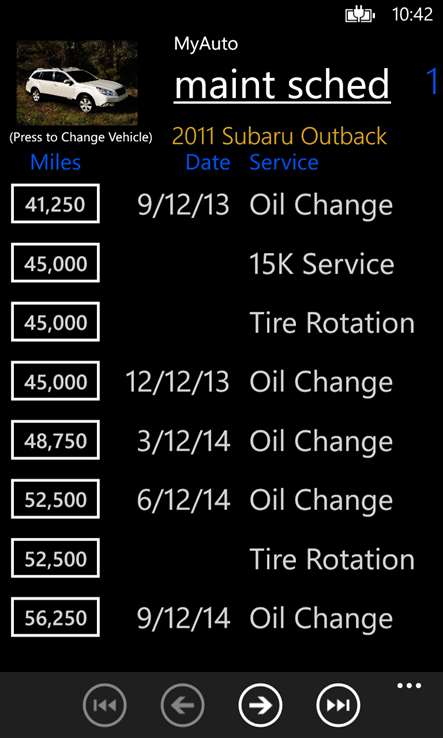Open the three-dot more menu
443x738 pixels.
pyautogui.click(x=409, y=686)
